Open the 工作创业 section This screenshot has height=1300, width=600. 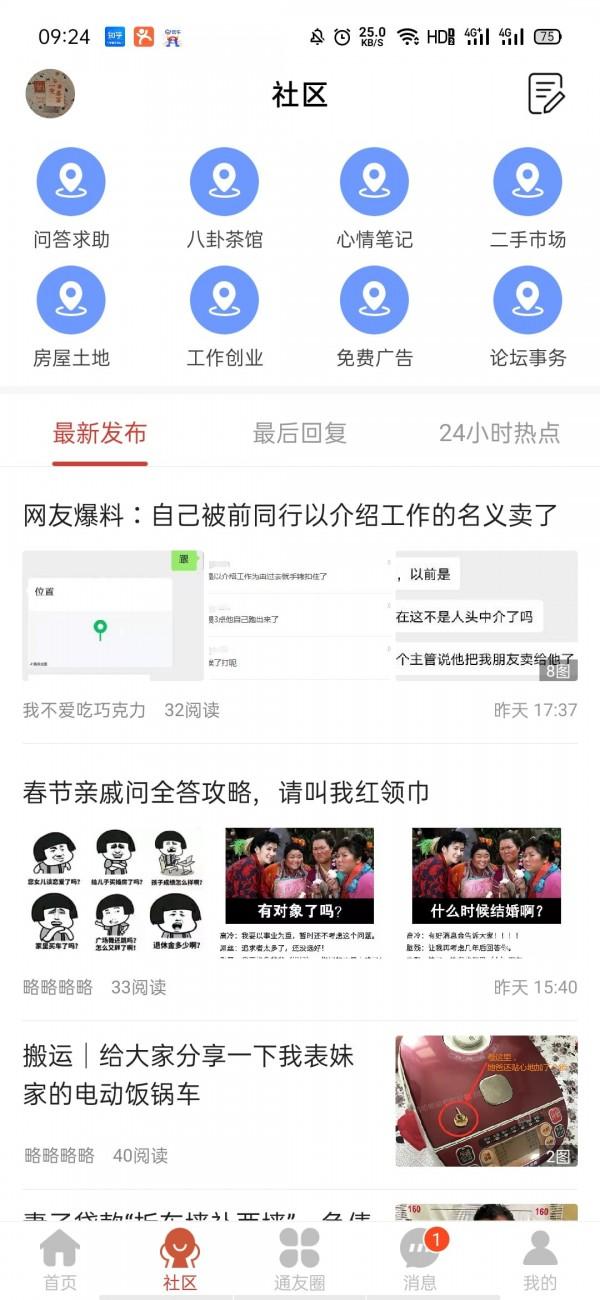pyautogui.click(x=224, y=317)
